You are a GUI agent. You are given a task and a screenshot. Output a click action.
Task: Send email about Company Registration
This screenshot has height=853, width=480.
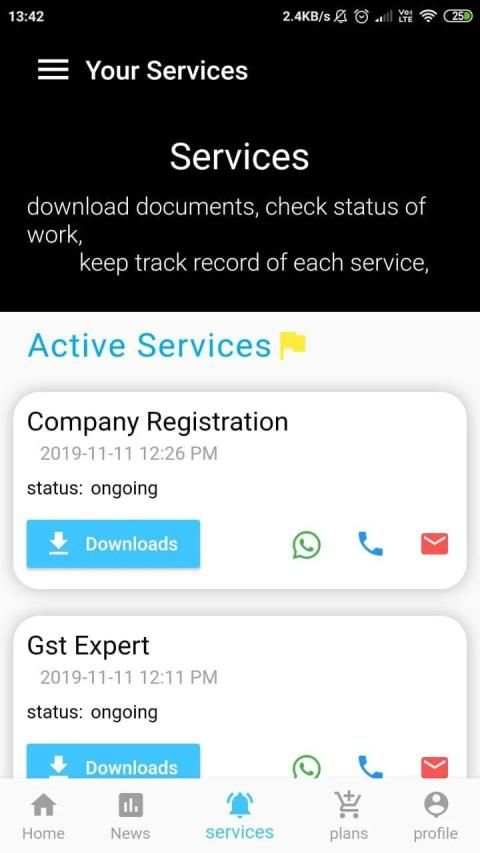434,544
